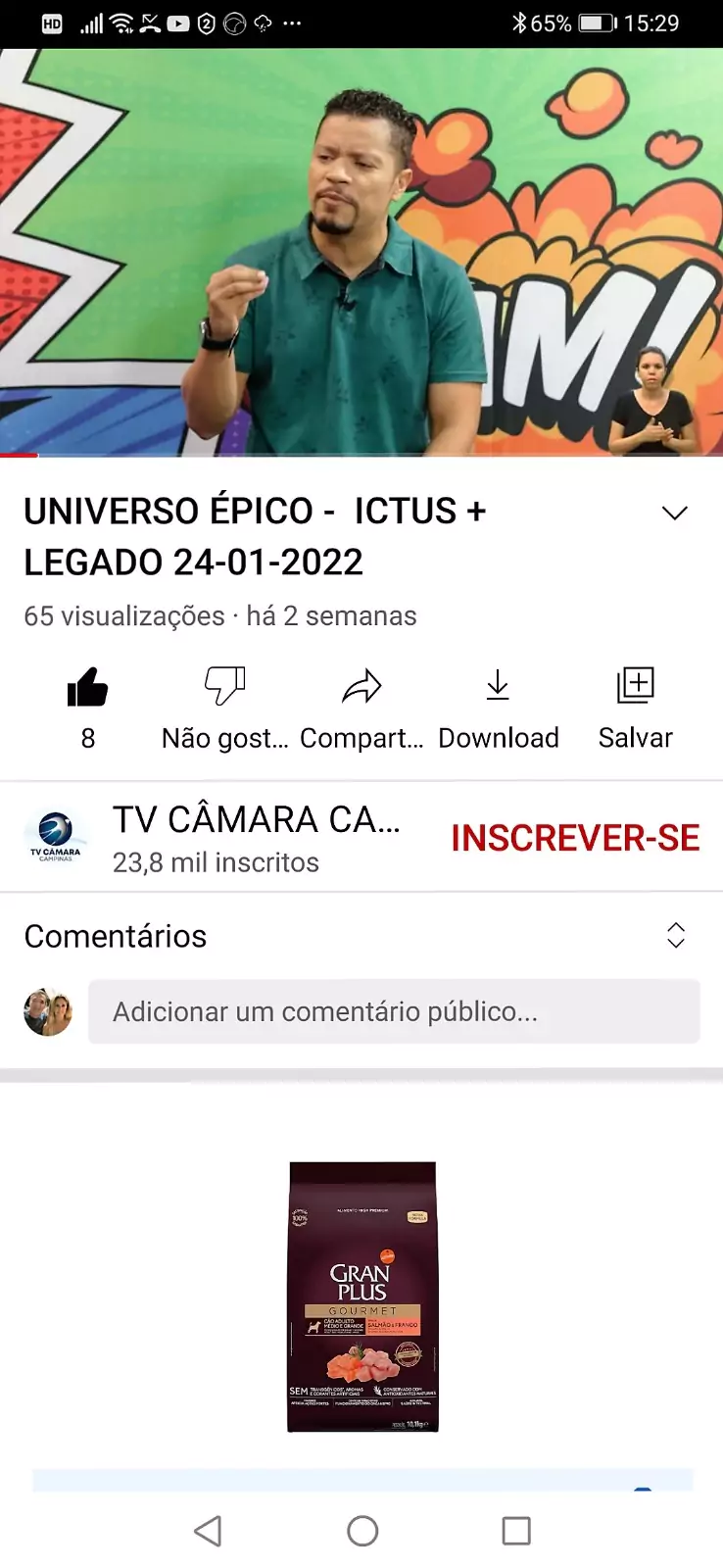Tap the add public comment field
This screenshot has width=723, height=1568.
click(x=394, y=1011)
